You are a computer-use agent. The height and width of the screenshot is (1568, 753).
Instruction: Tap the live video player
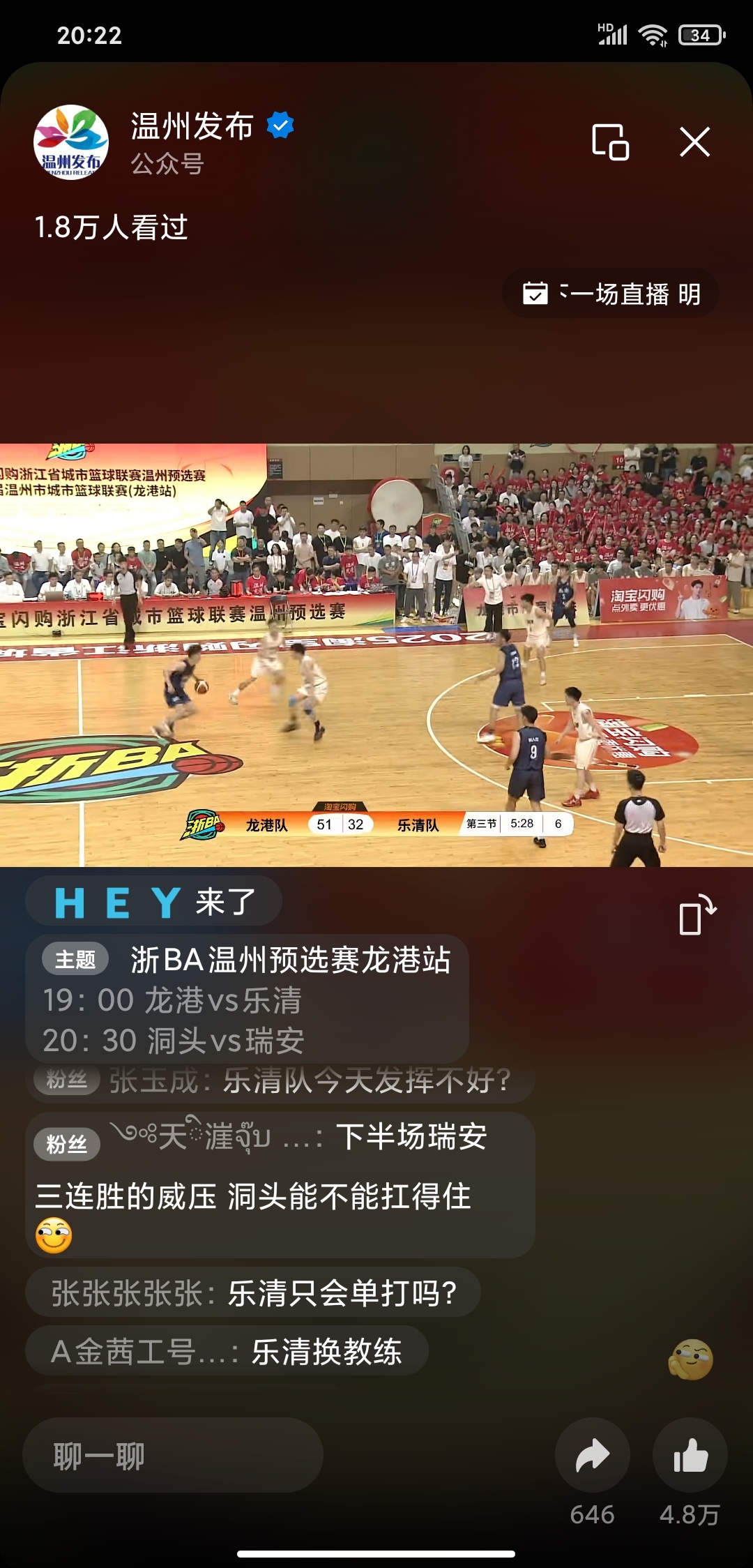(x=376, y=654)
